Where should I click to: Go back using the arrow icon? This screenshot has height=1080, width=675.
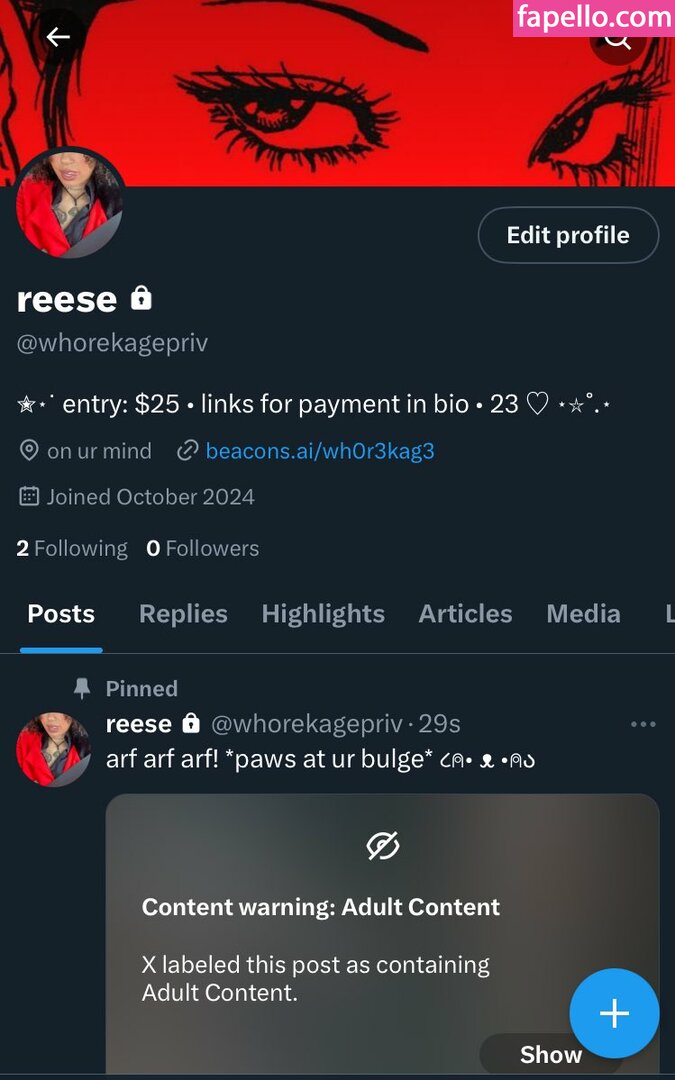click(x=58, y=38)
